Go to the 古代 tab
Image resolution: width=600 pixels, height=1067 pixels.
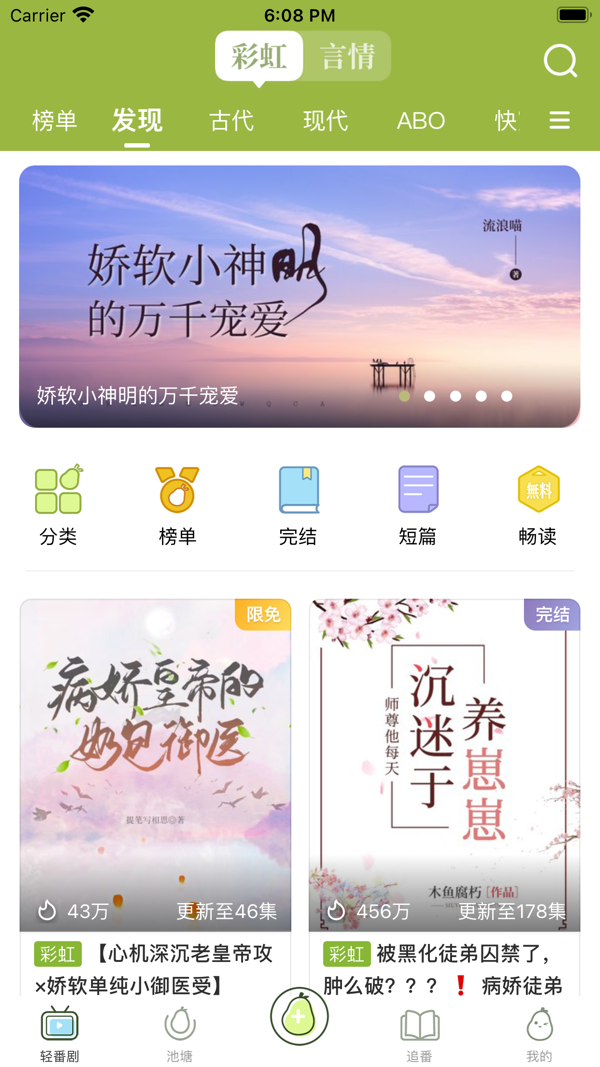coord(231,121)
